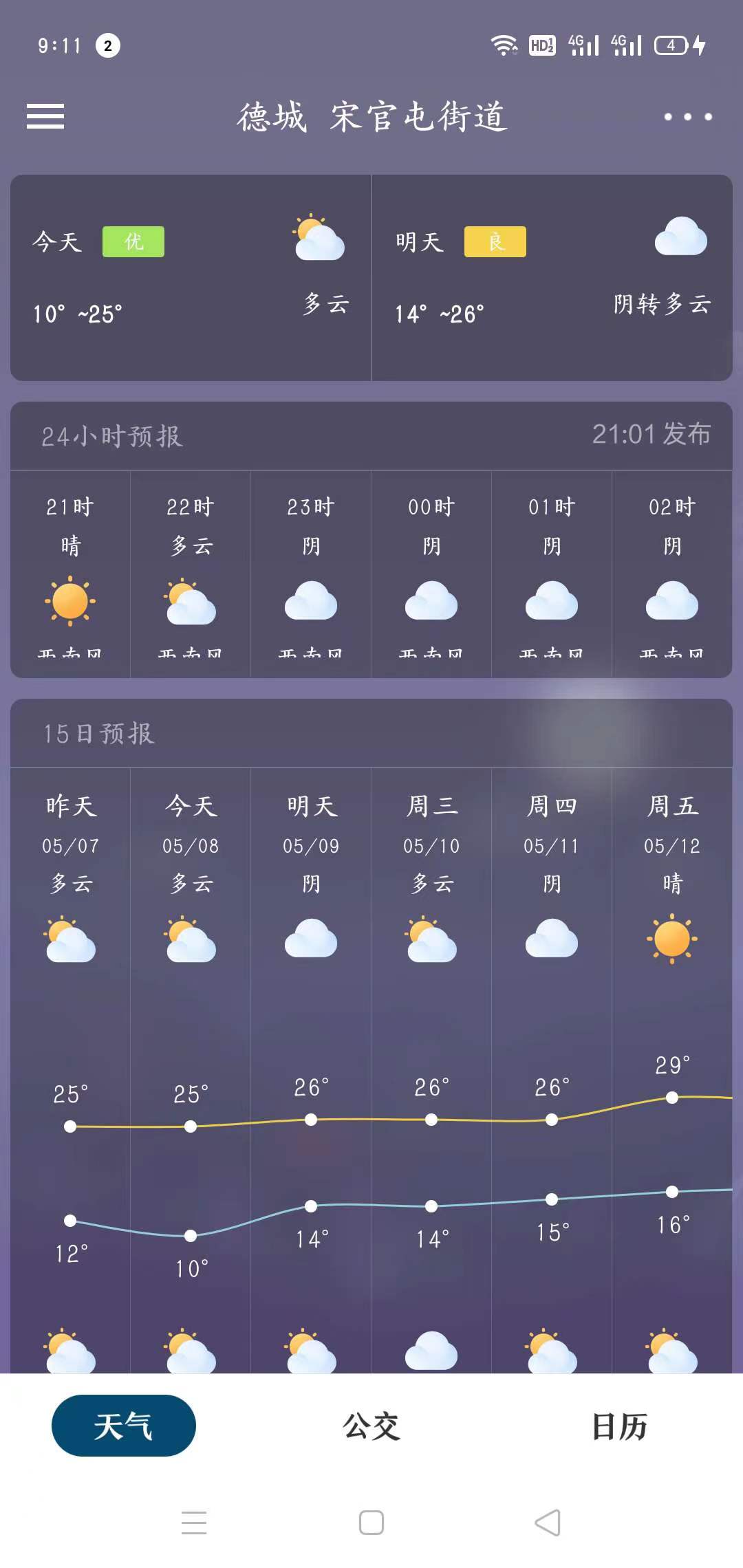The image size is (743, 1568).
Task: Tap the 良 air quality badge for tomorrow
Action: click(x=496, y=242)
